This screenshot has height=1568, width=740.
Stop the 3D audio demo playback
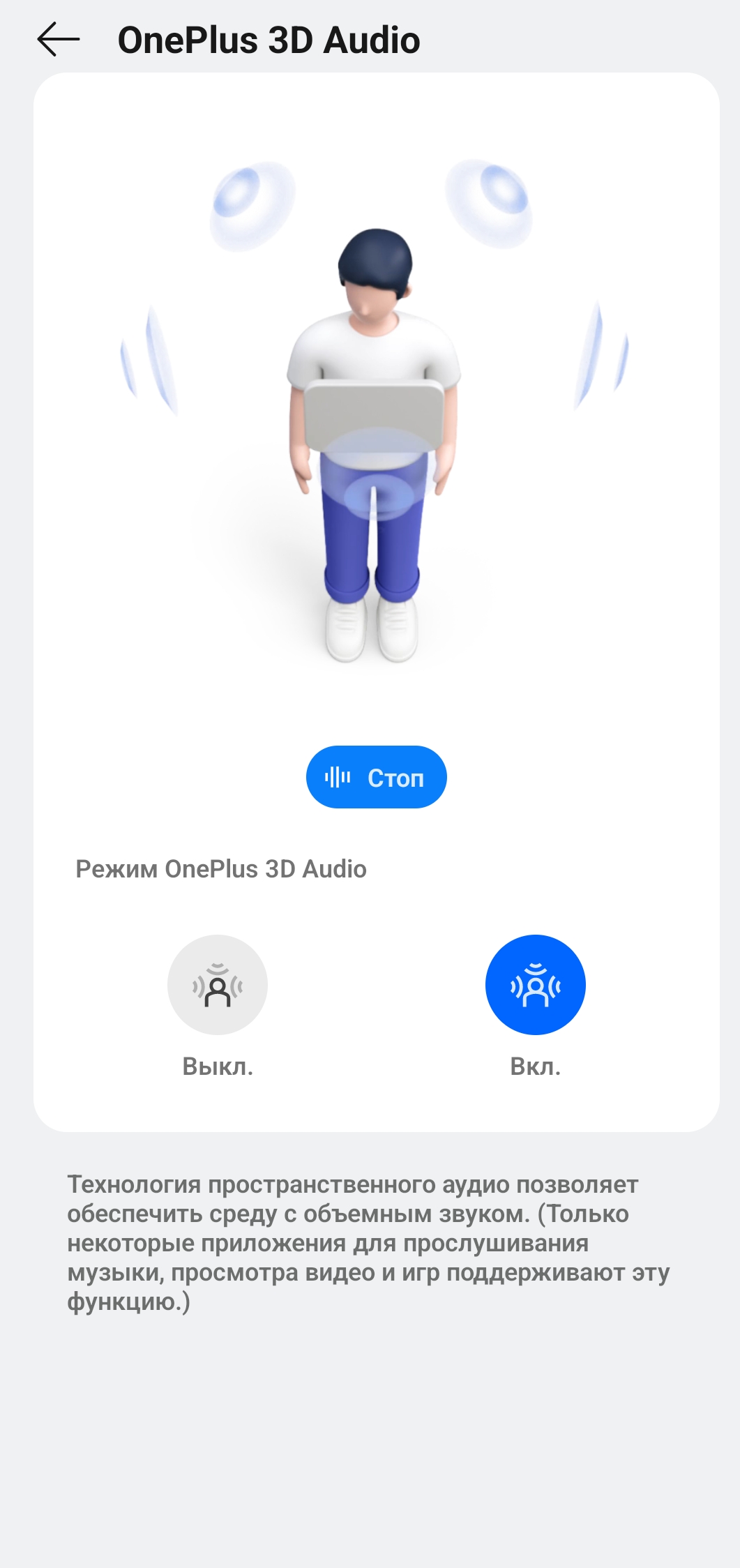coord(376,777)
